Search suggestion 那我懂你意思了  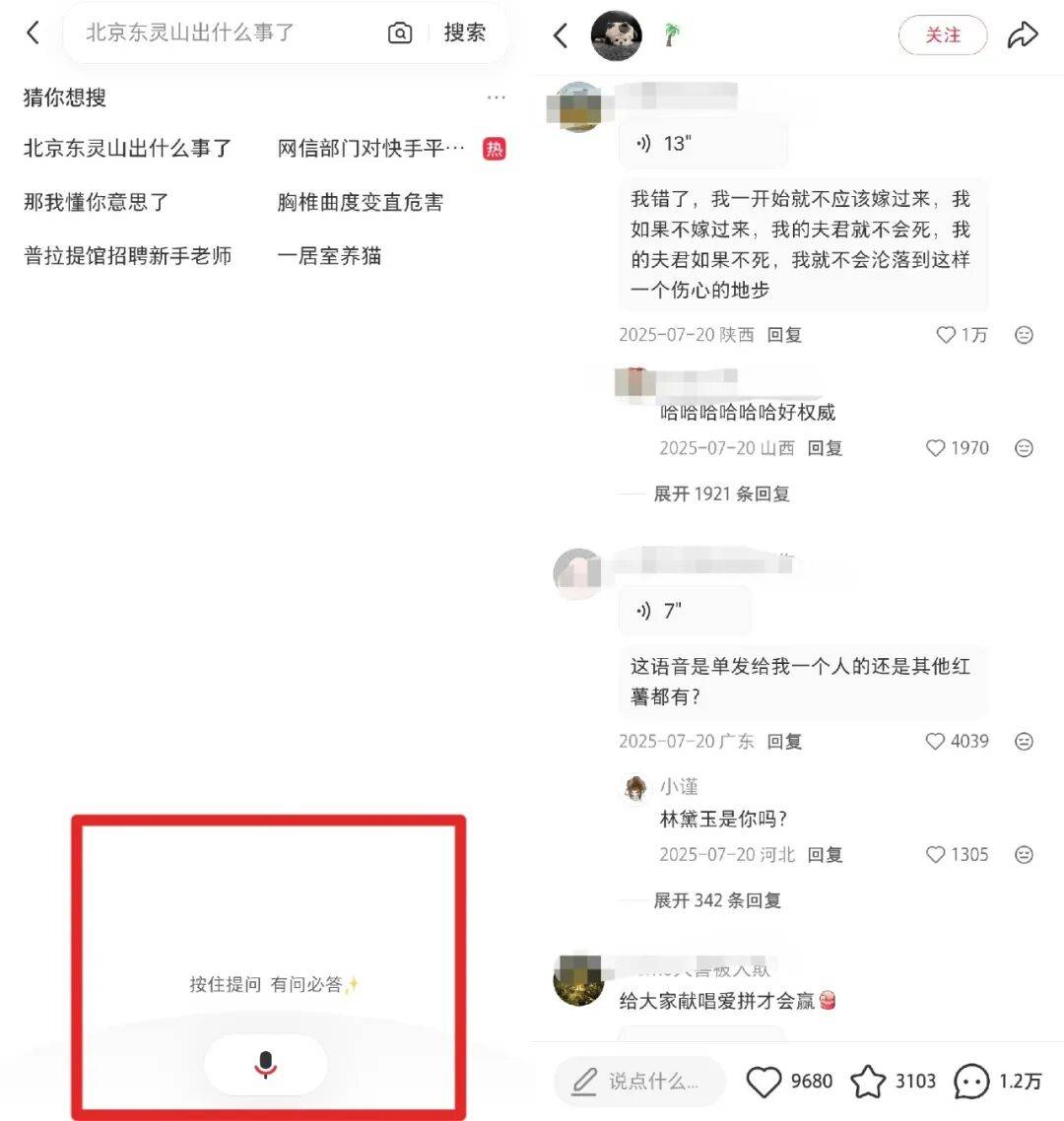tap(97, 202)
